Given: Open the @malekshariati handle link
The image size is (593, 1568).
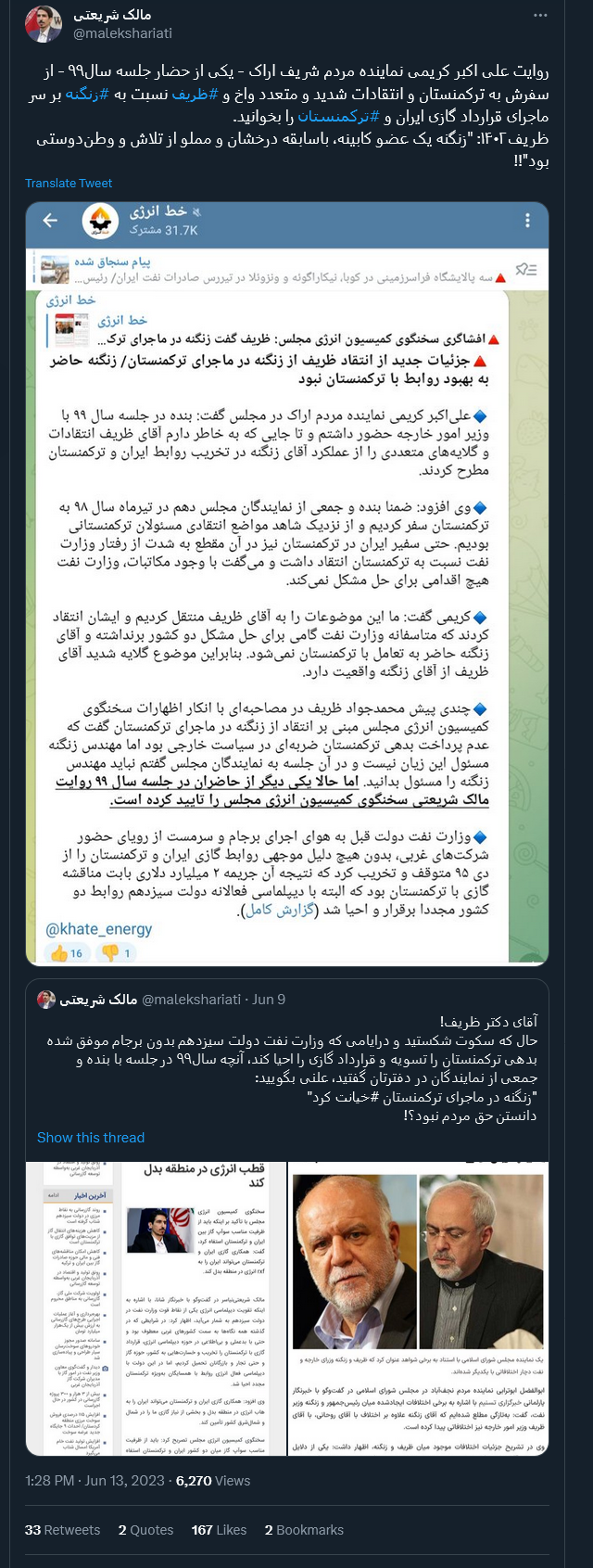Looking at the screenshot, I should tap(122, 33).
